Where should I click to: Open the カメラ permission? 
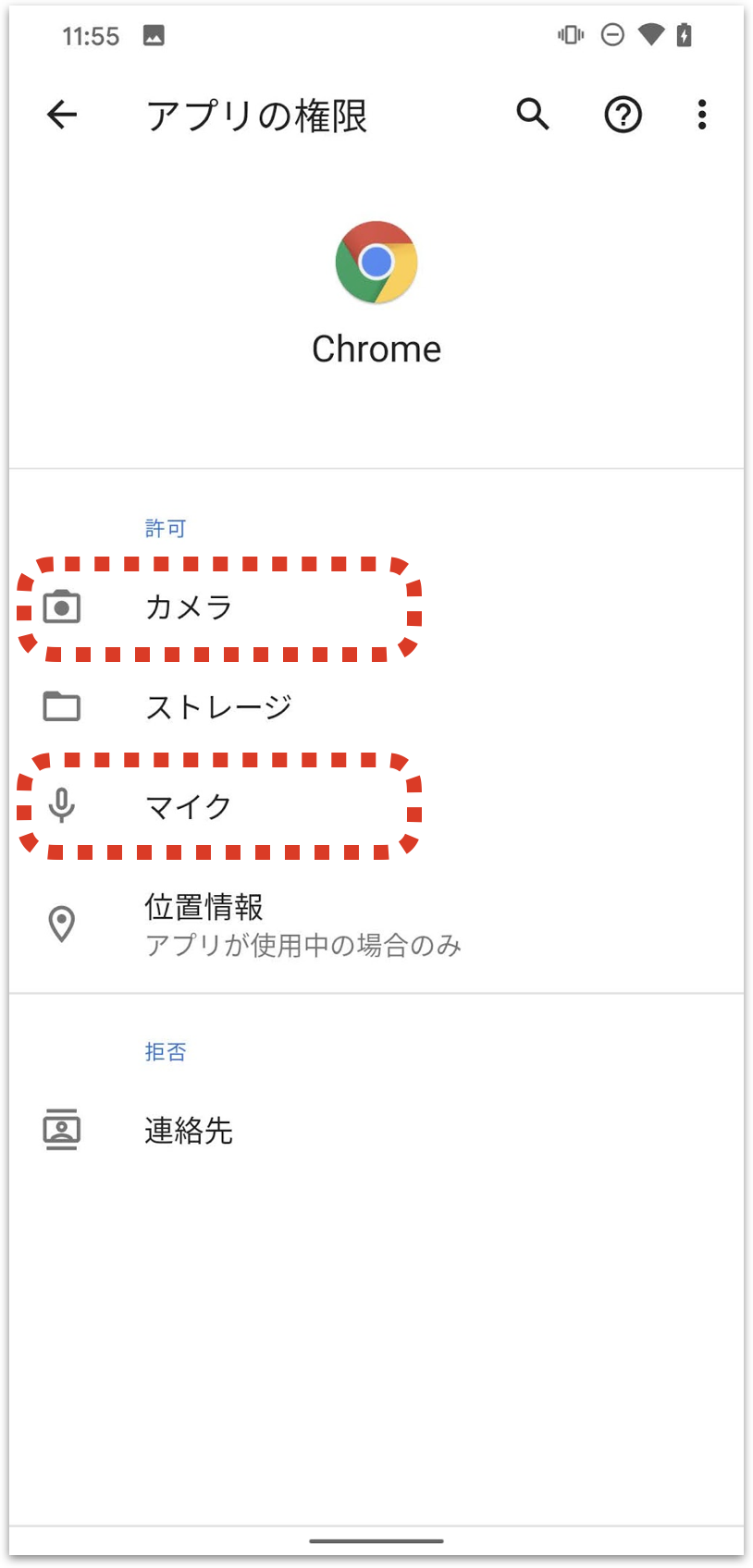pos(189,607)
